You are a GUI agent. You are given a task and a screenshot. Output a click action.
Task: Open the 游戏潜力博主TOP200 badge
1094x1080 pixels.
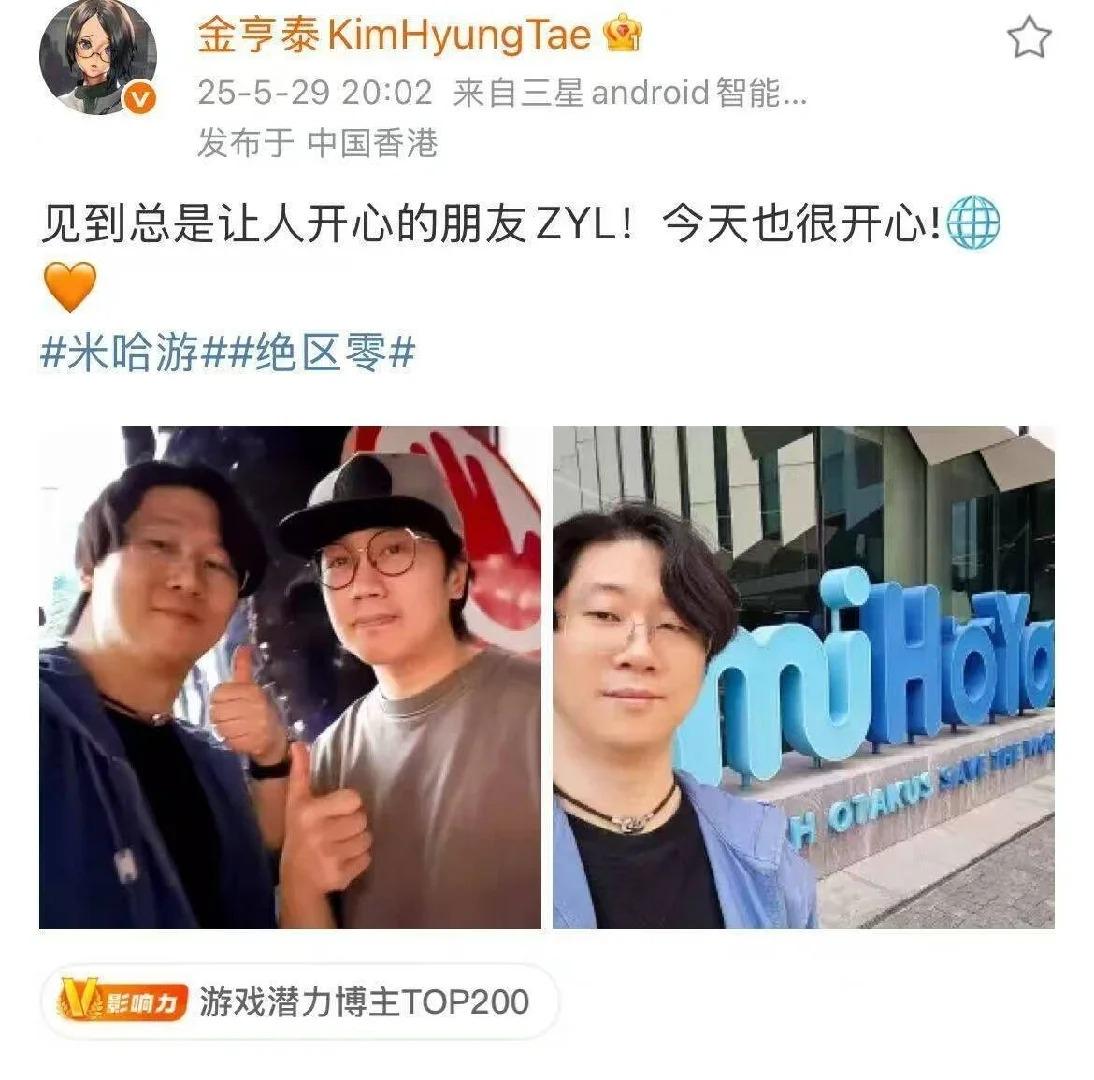[x=298, y=1001]
